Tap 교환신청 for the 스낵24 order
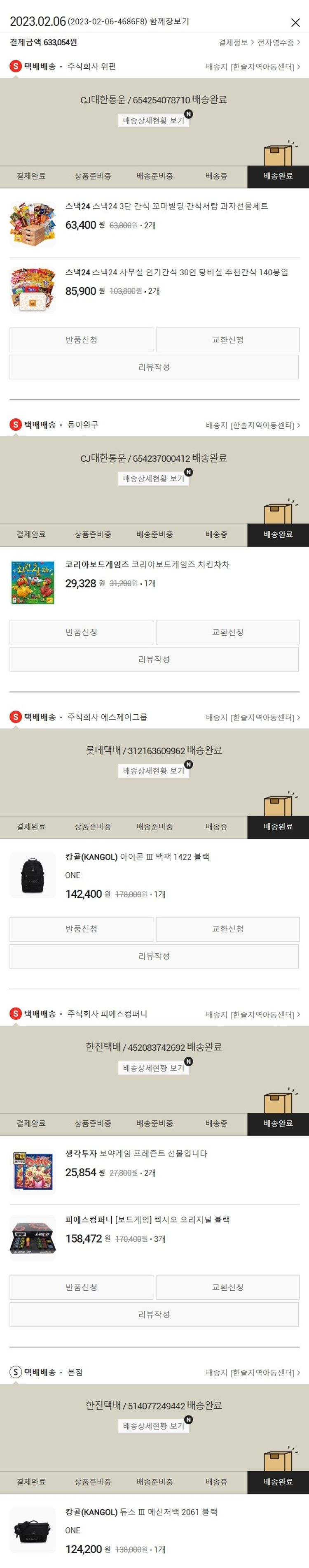This screenshot has height=1568, width=309. (x=227, y=340)
